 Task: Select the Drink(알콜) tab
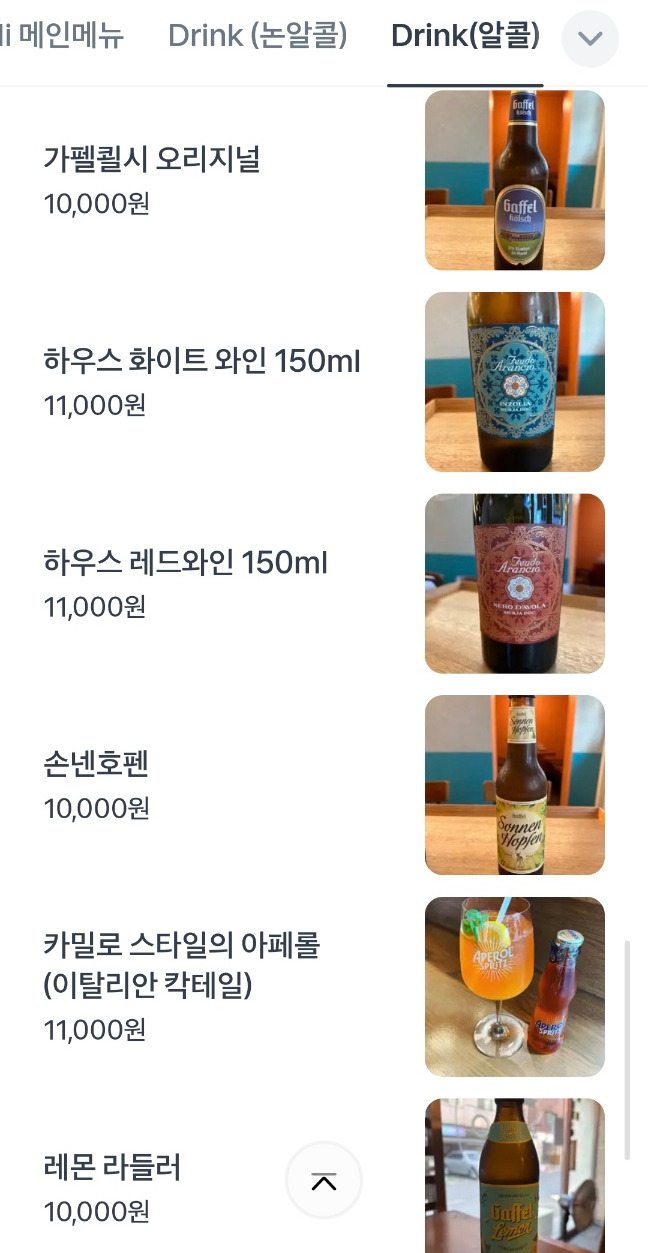[465, 36]
